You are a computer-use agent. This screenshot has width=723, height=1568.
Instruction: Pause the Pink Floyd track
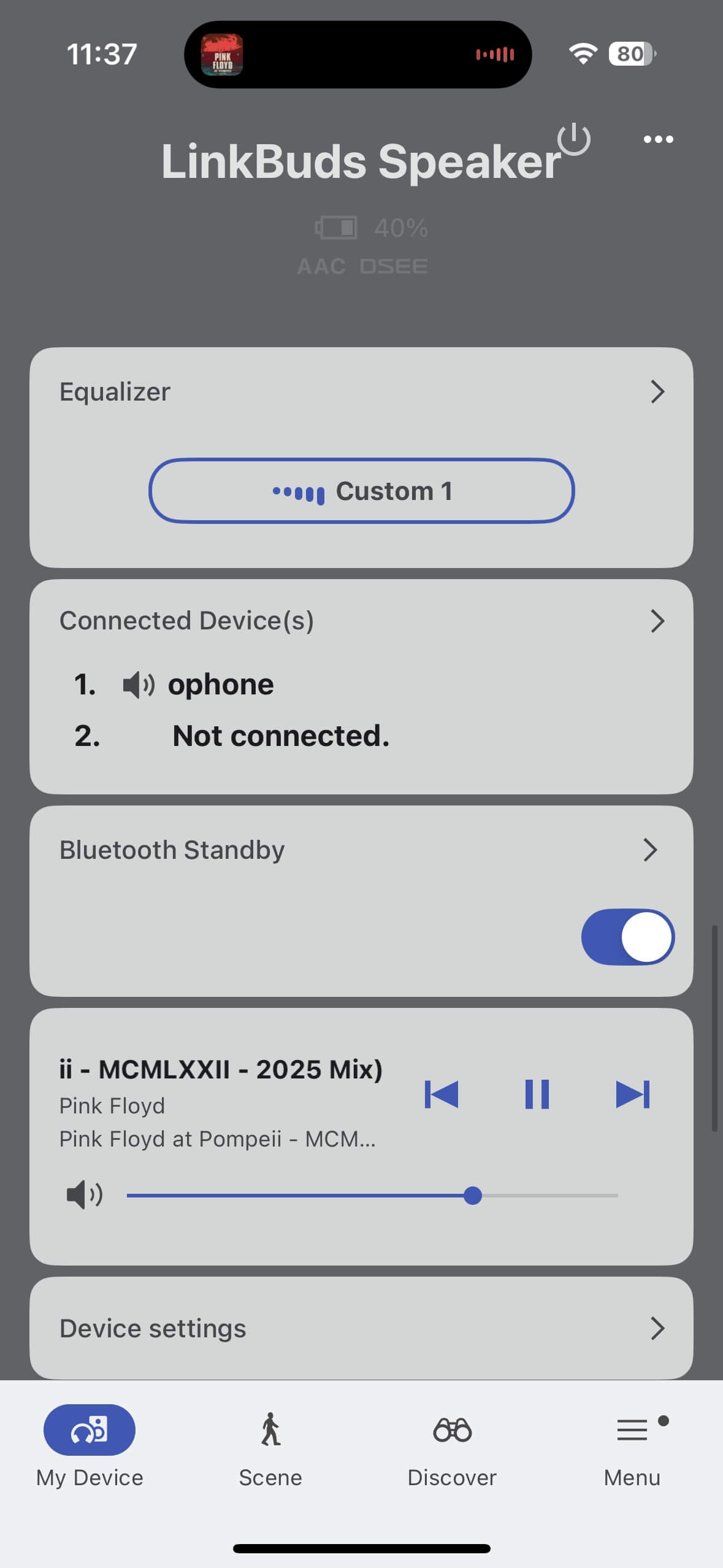[537, 1094]
